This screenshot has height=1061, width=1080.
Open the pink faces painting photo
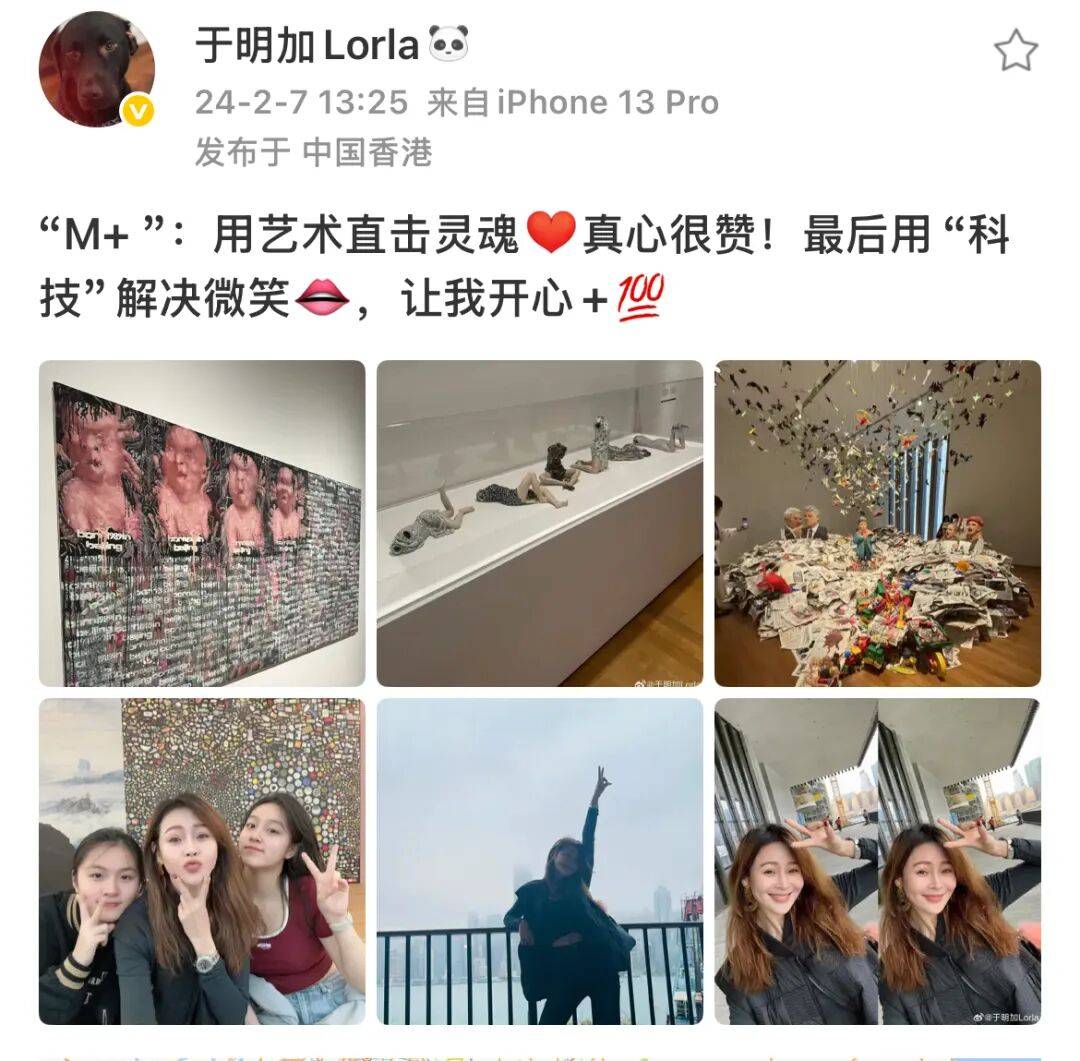(x=202, y=523)
